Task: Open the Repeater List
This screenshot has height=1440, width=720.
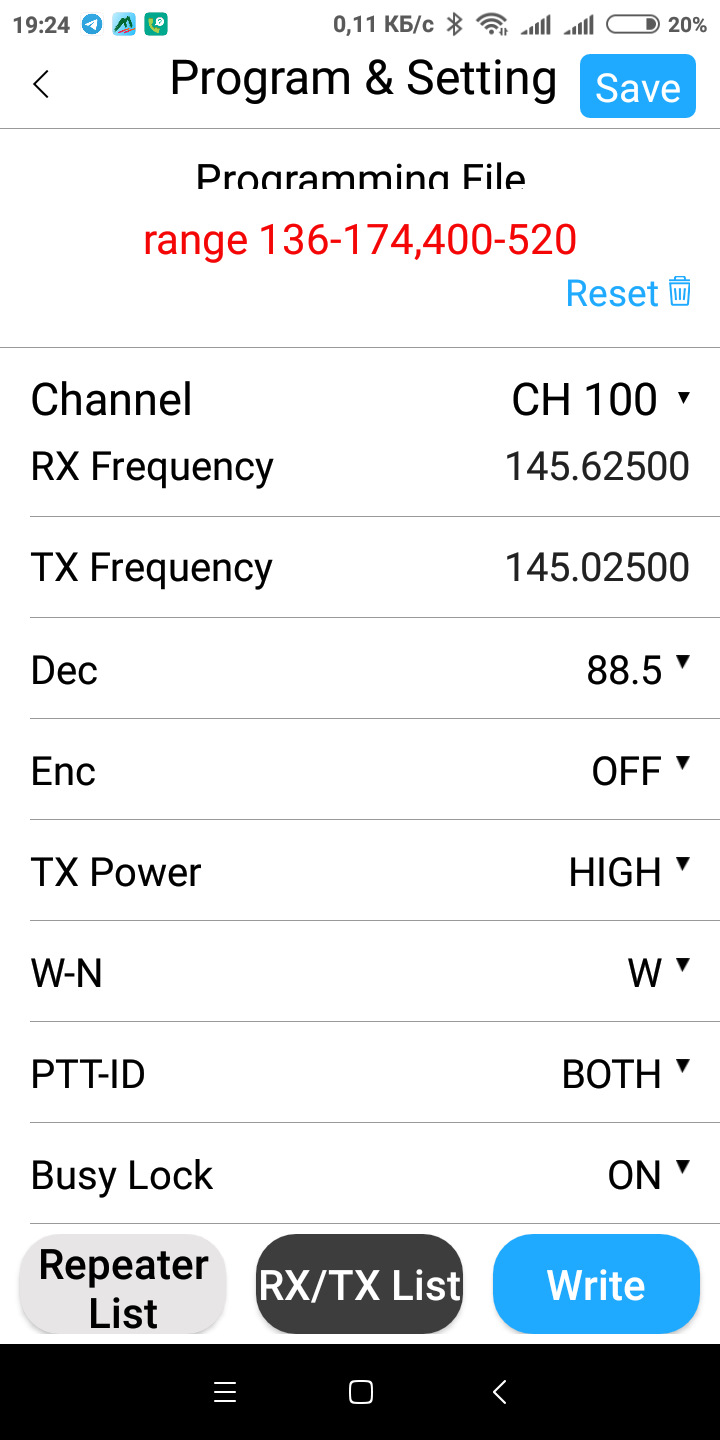Action: [x=123, y=1286]
